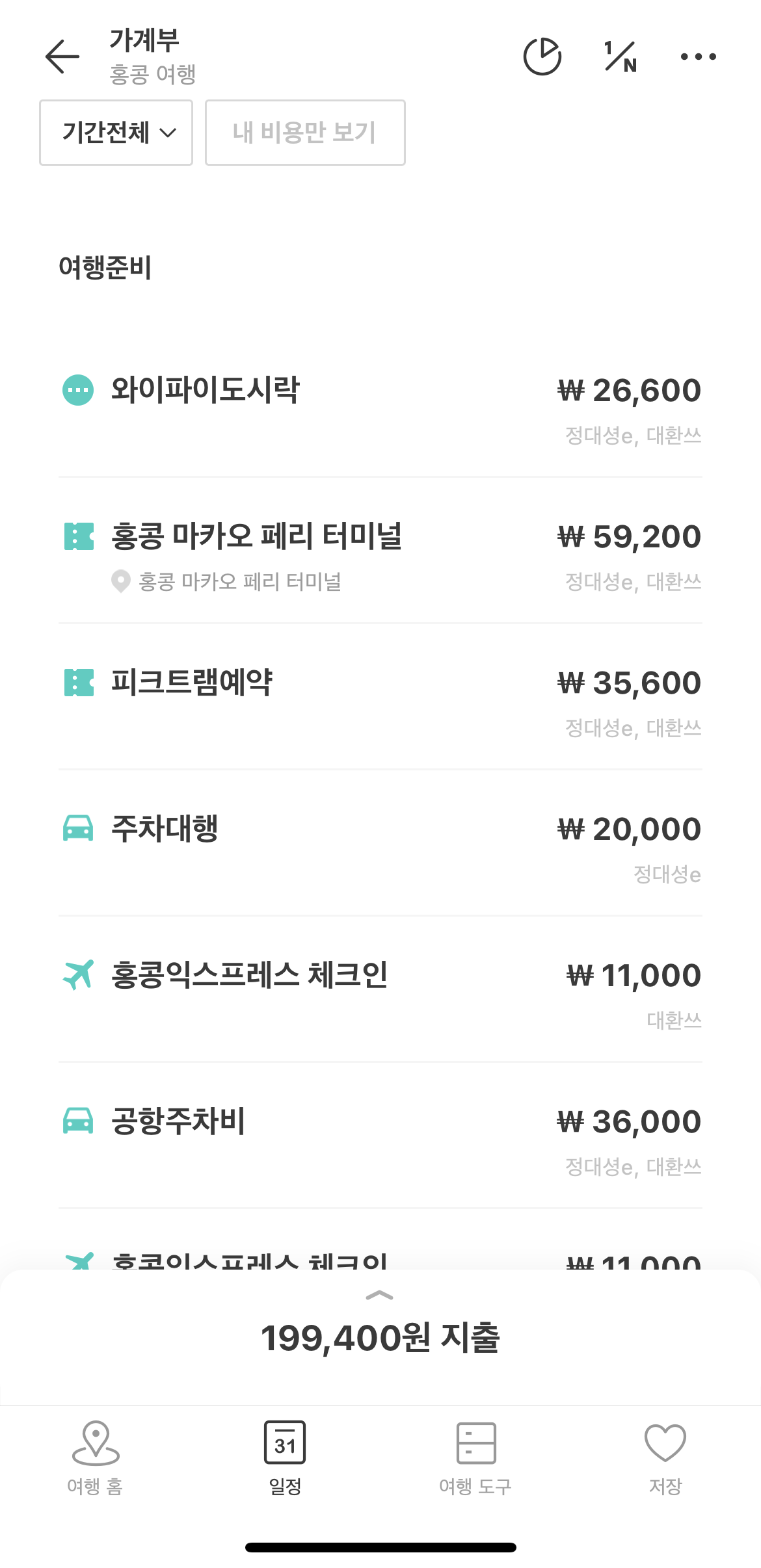Open the 홍콩 마카오 페리 터미널 expense
Screen dimensions: 761x1568
coord(380,551)
